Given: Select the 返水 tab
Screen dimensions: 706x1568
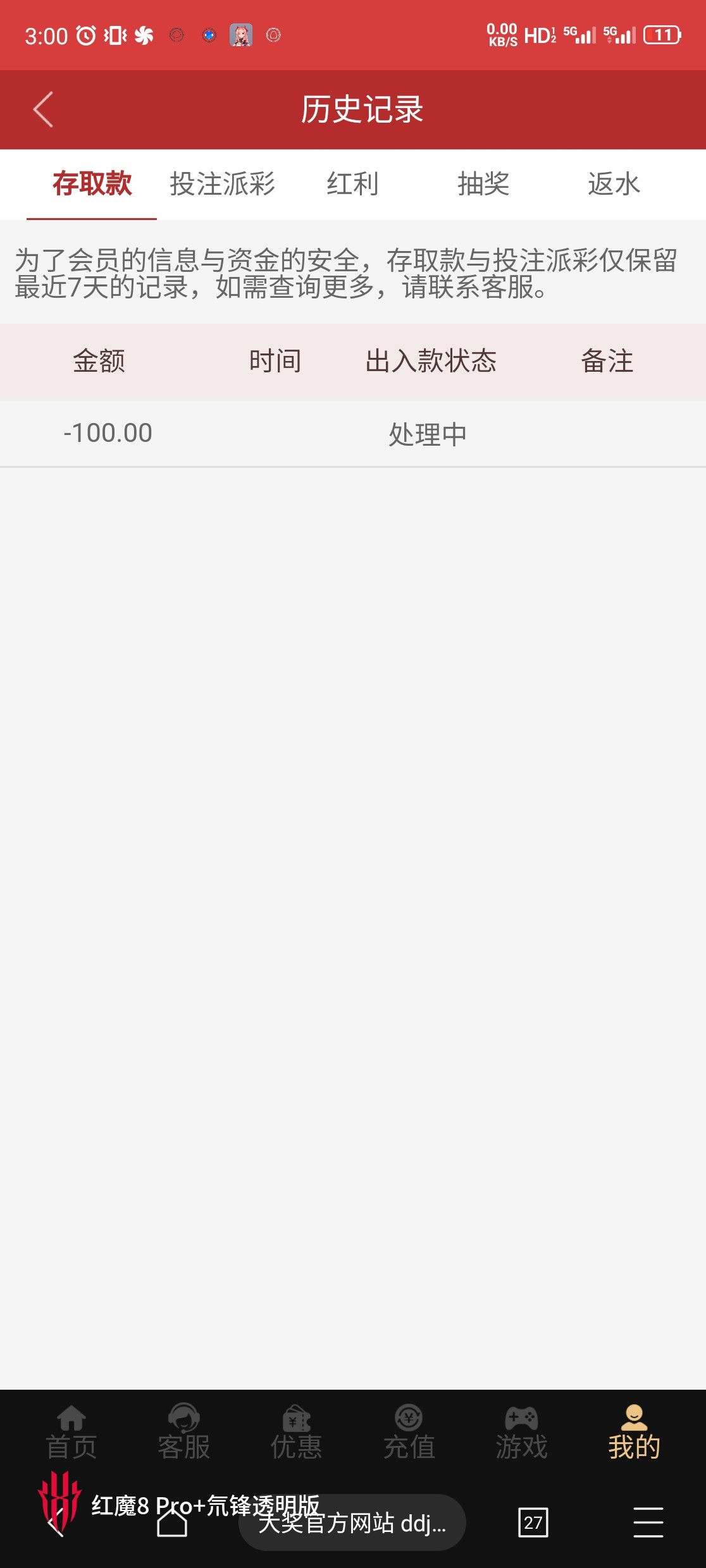Looking at the screenshot, I should coord(612,184).
